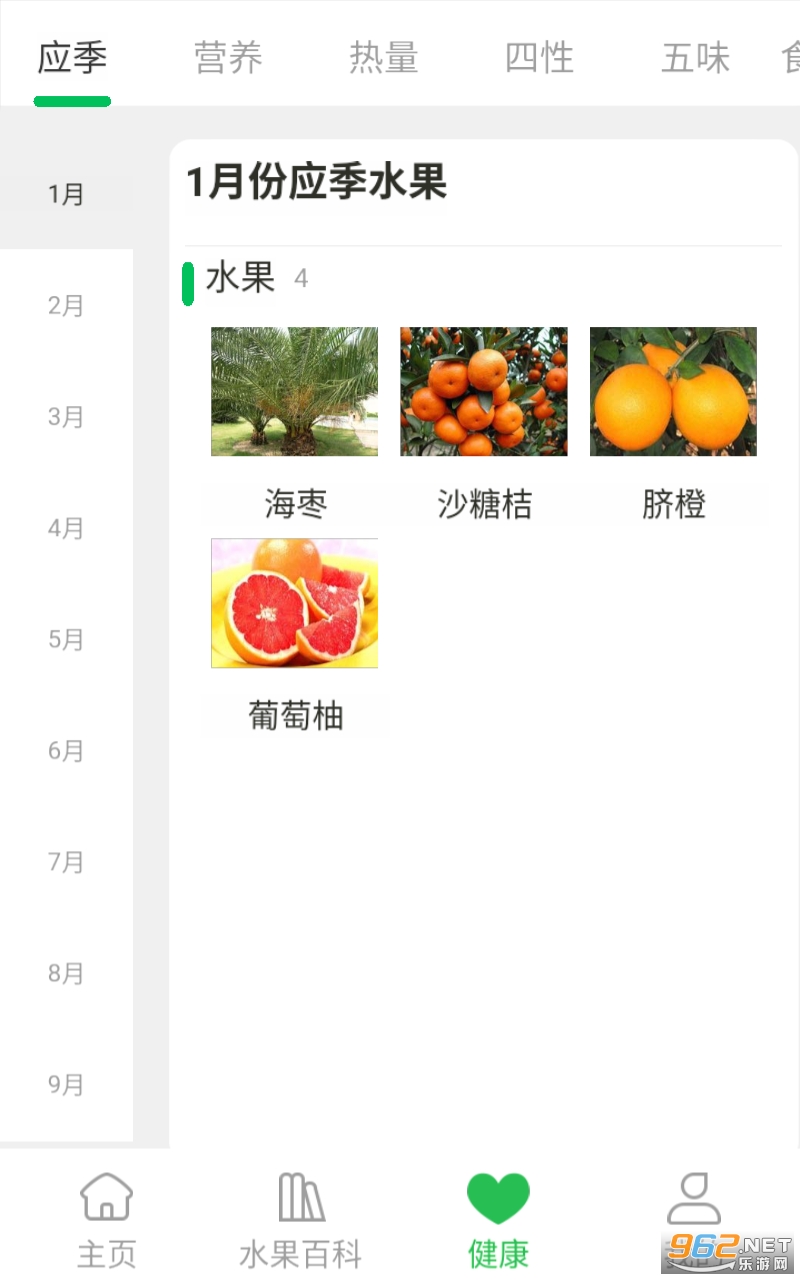Screen dimensions: 800x1280
Task: Switch to the 热量 tab
Action: tap(383, 58)
